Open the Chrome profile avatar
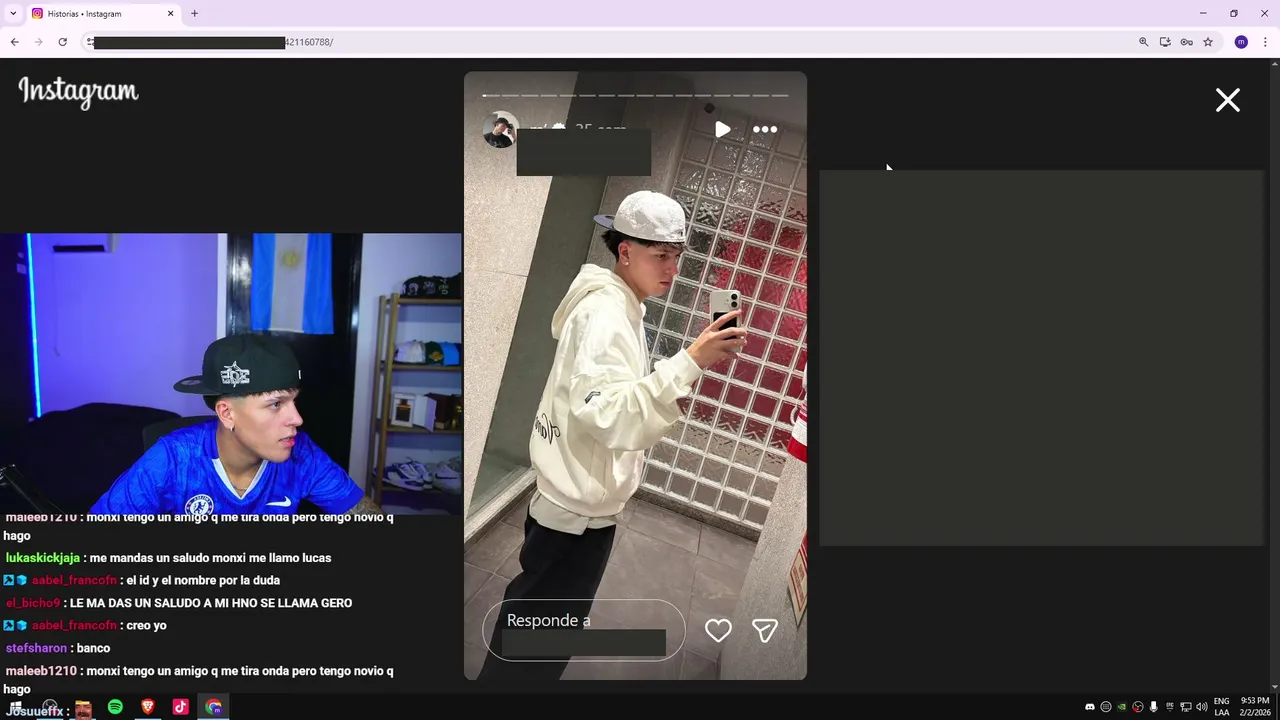1280x720 pixels. 1241,42
